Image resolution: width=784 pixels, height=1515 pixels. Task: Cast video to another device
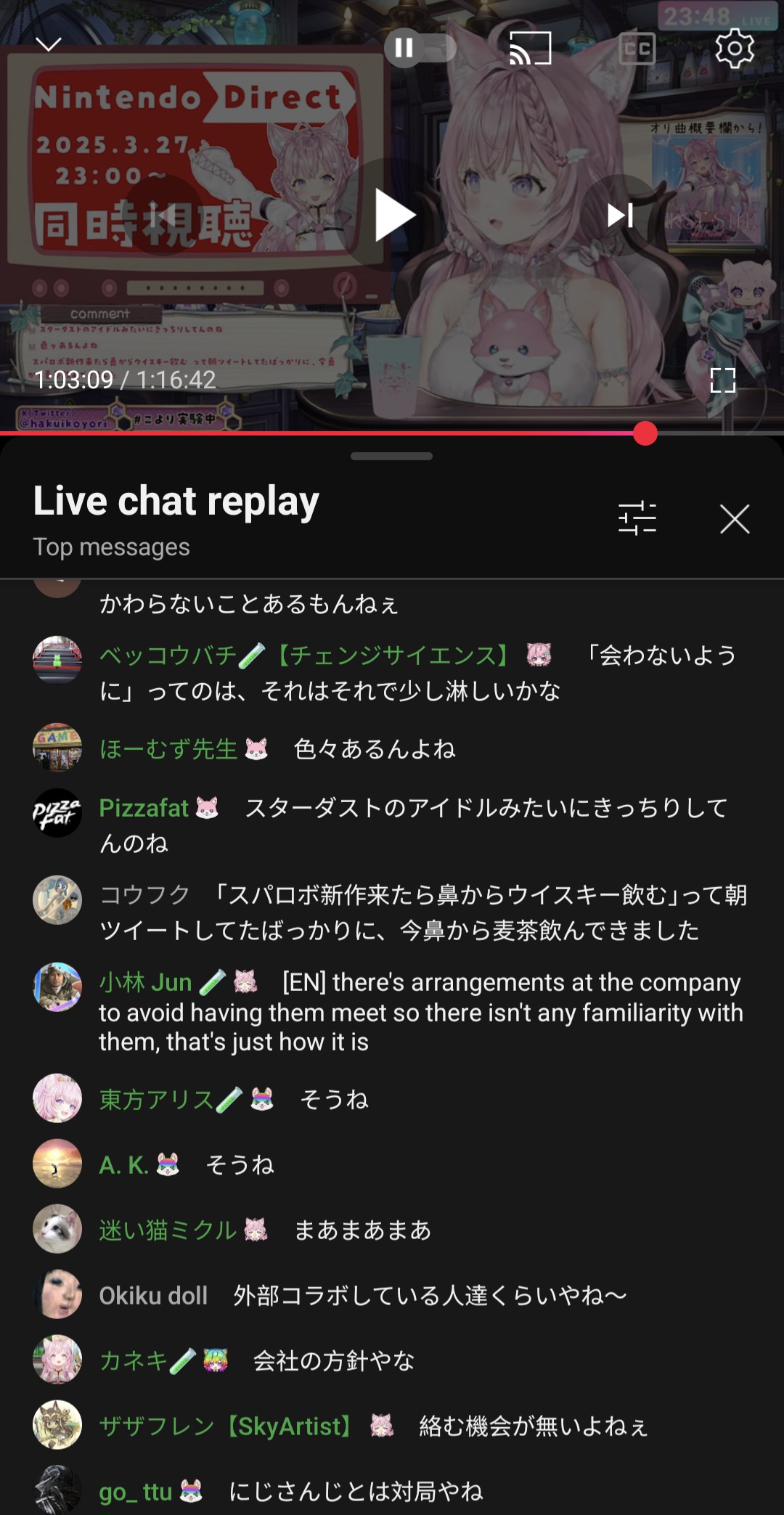[x=530, y=48]
